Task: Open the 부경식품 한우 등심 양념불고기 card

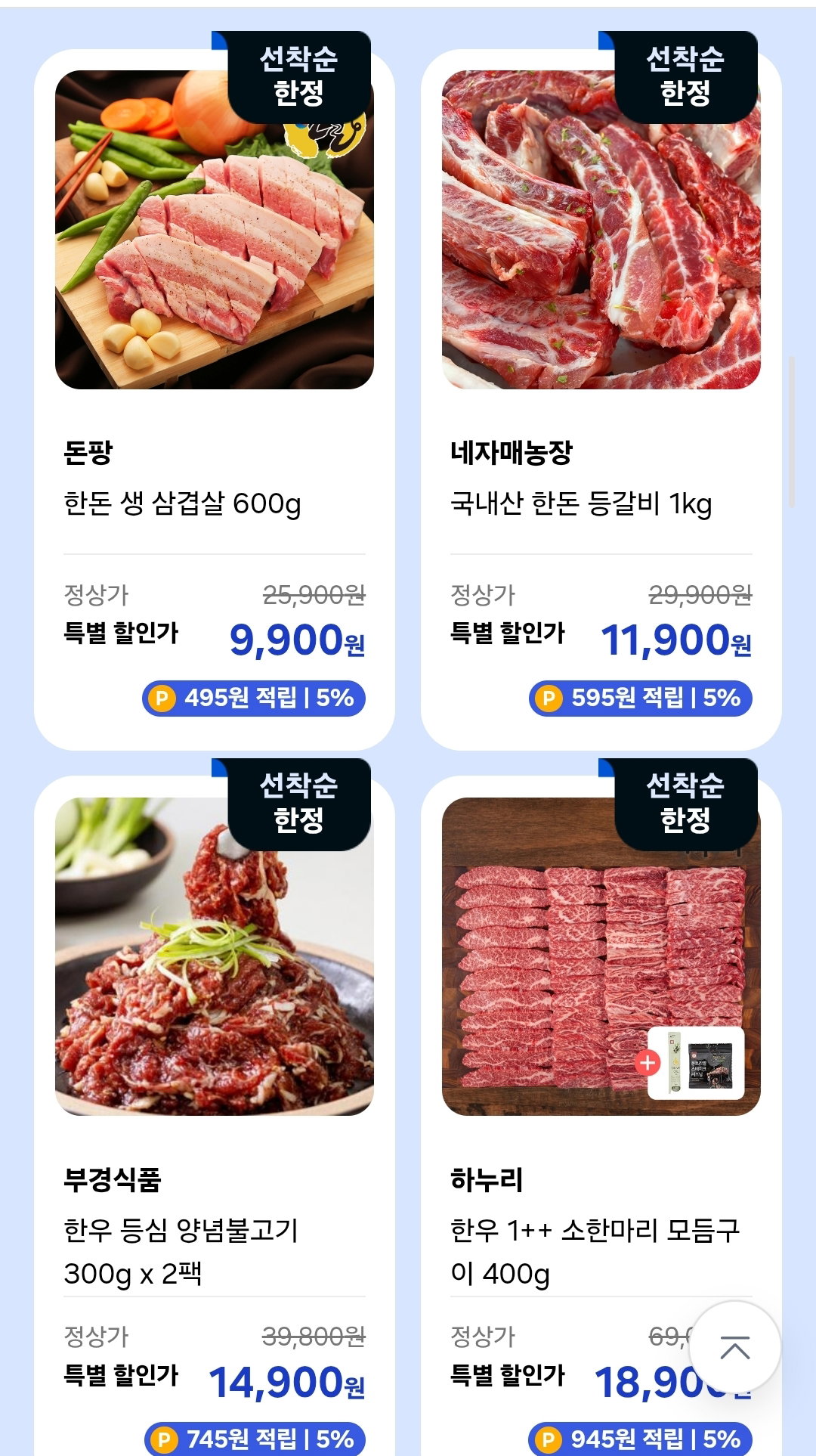Action: point(215,1116)
